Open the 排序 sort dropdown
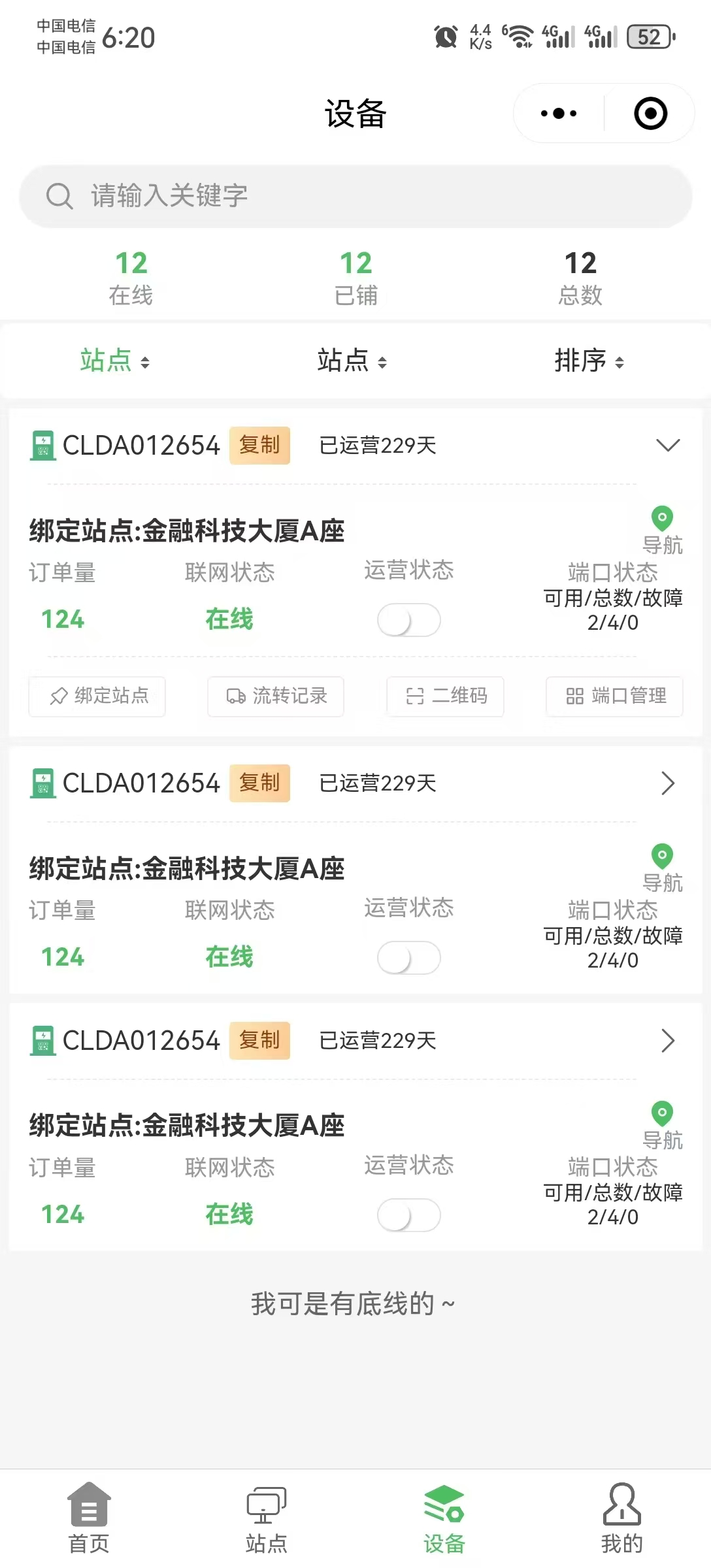 pyautogui.click(x=589, y=361)
